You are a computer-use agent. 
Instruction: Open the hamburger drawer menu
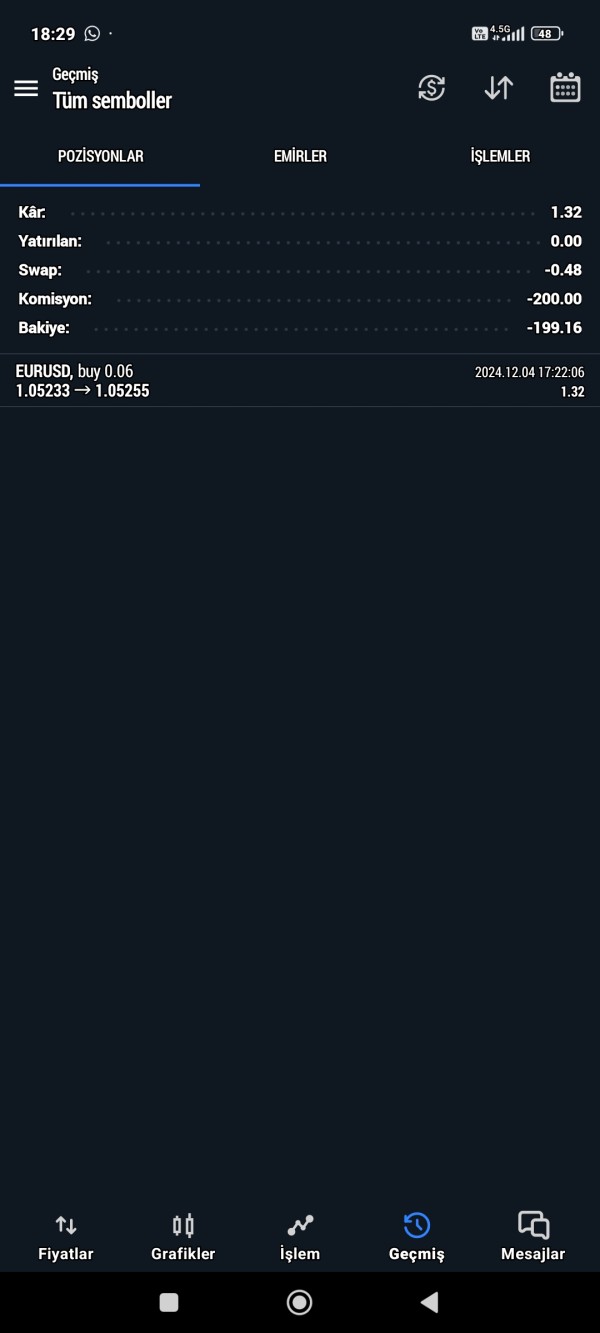[x=26, y=88]
